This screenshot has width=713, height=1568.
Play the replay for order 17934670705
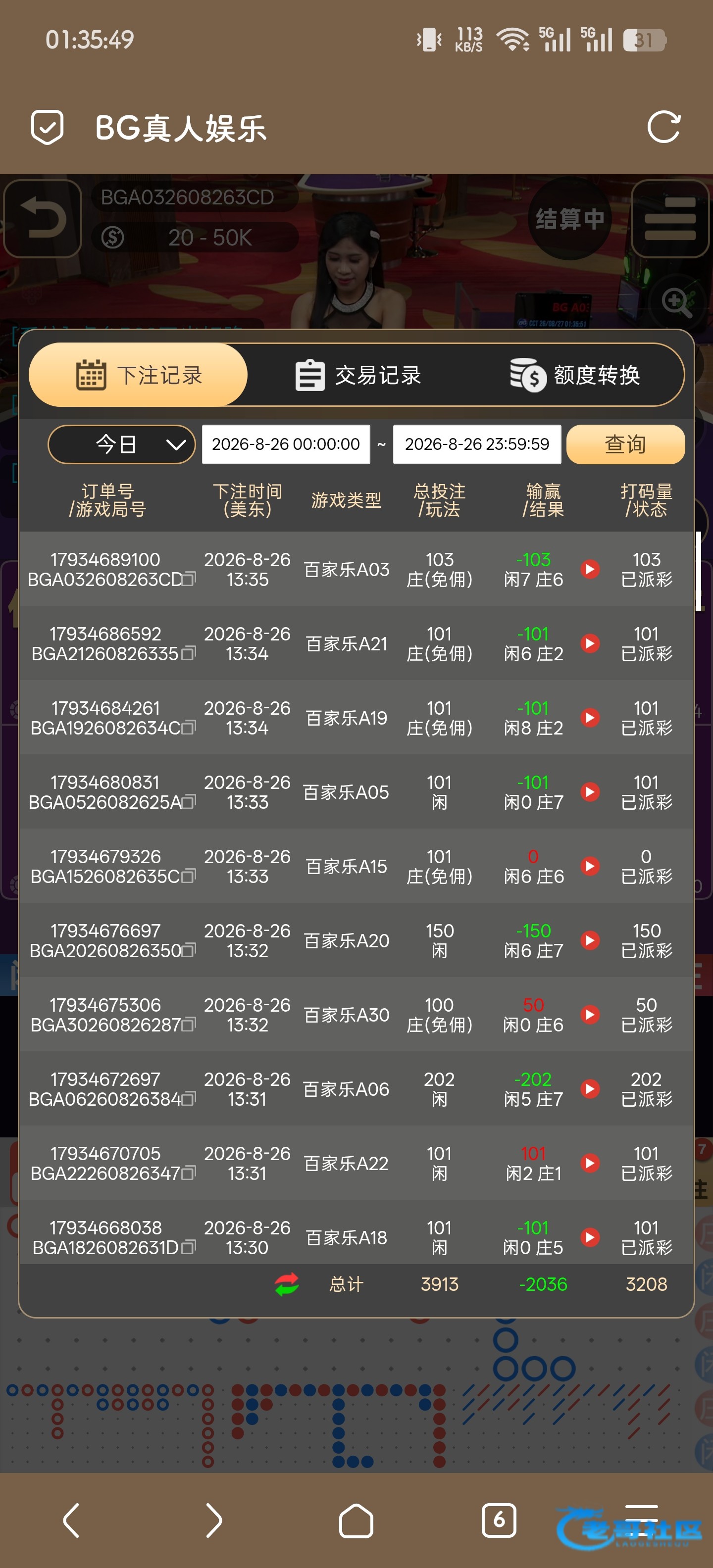tap(589, 1163)
